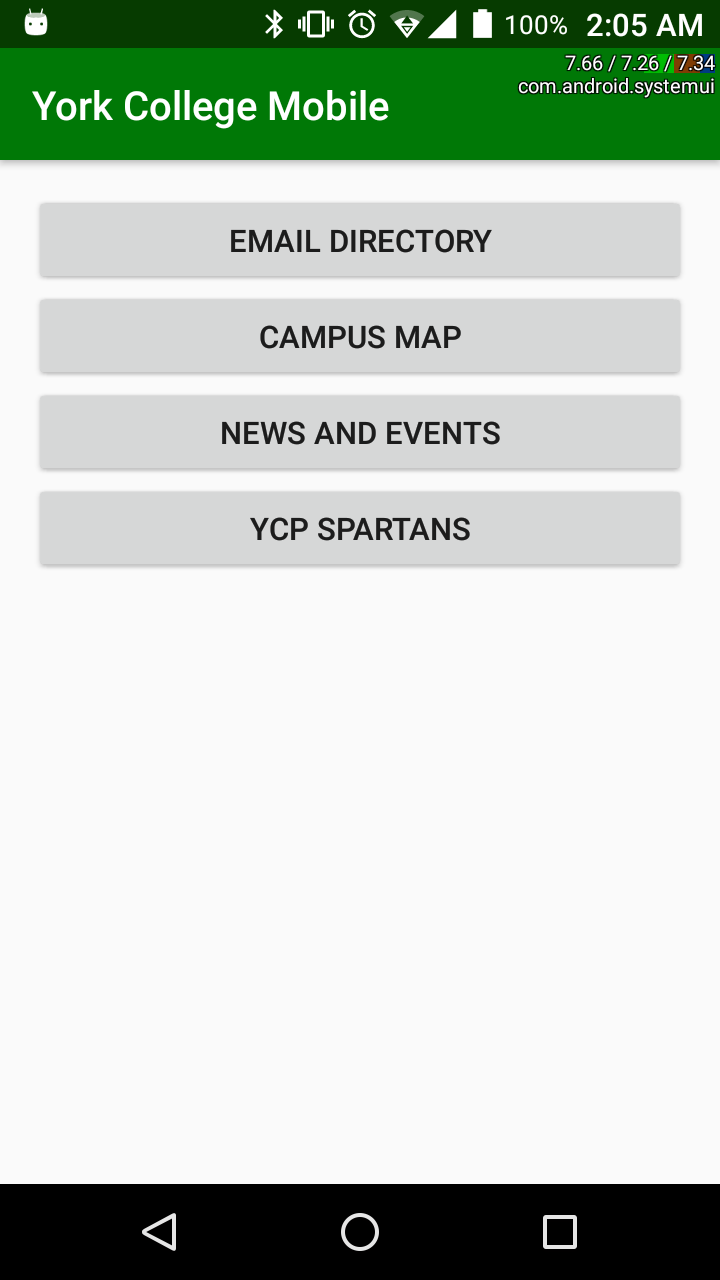Open the Email Directory
Image resolution: width=720 pixels, height=1280 pixels.
(360, 241)
